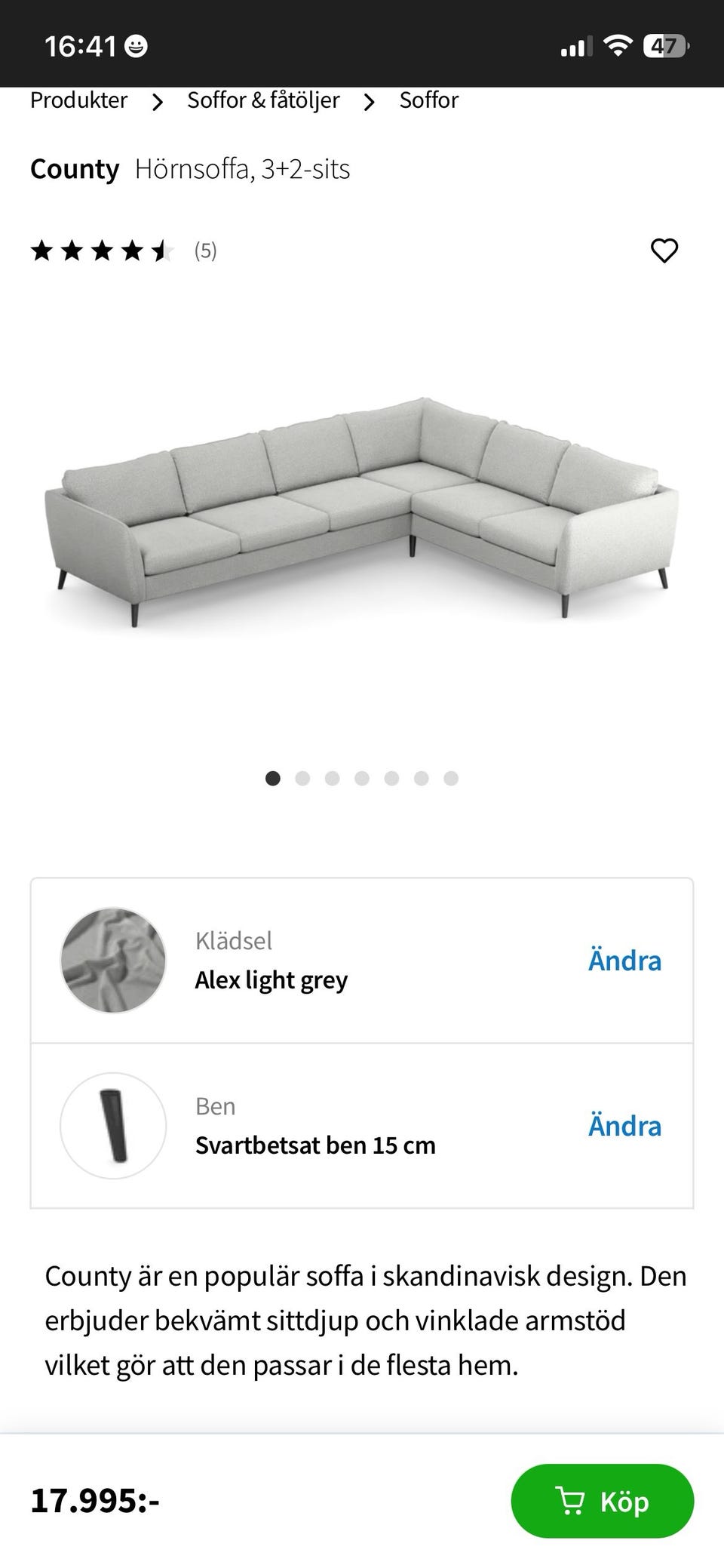
Task: Select the first carousel dot
Action: coord(272,778)
